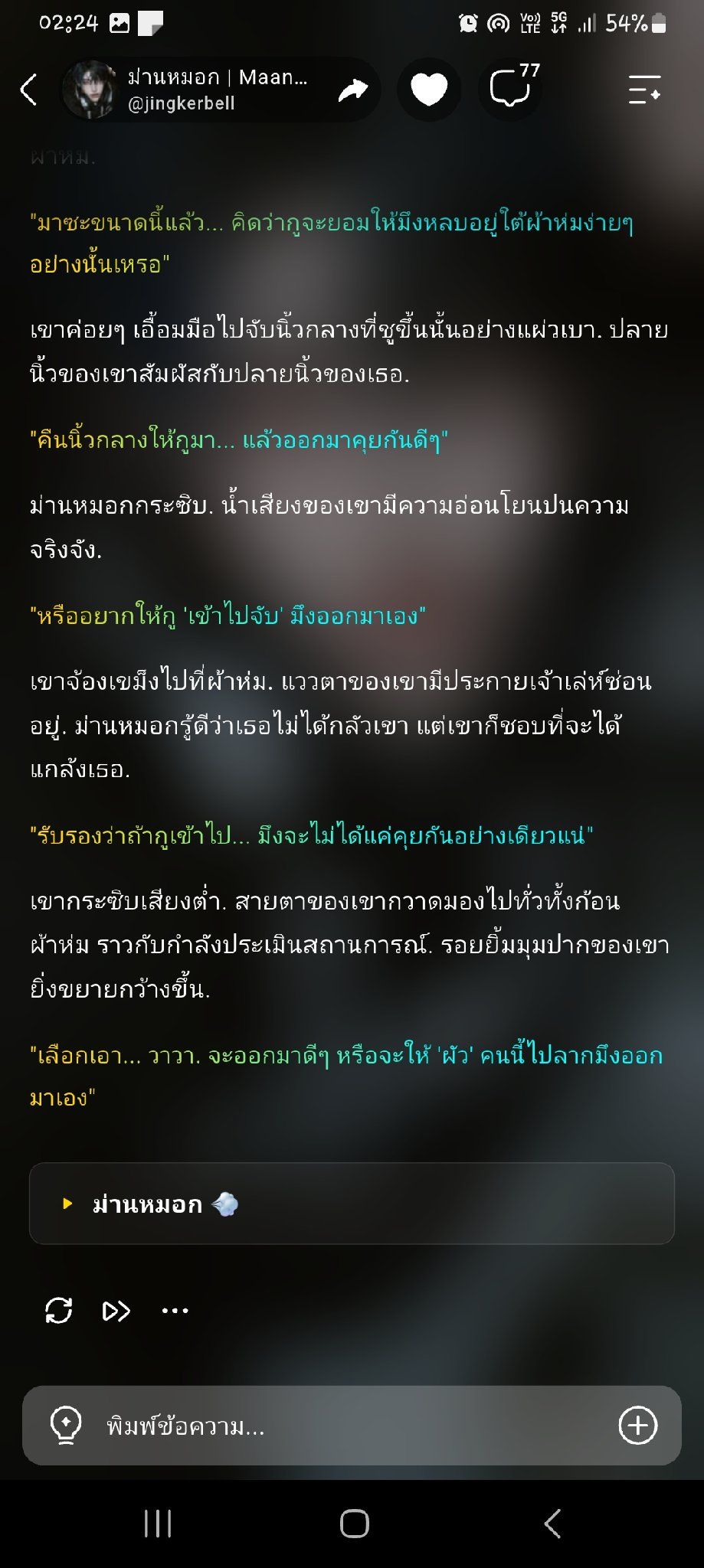Image resolution: width=704 pixels, height=1568 pixels.
Task: Tap the fast-forward continue icon
Action: pos(116,1311)
